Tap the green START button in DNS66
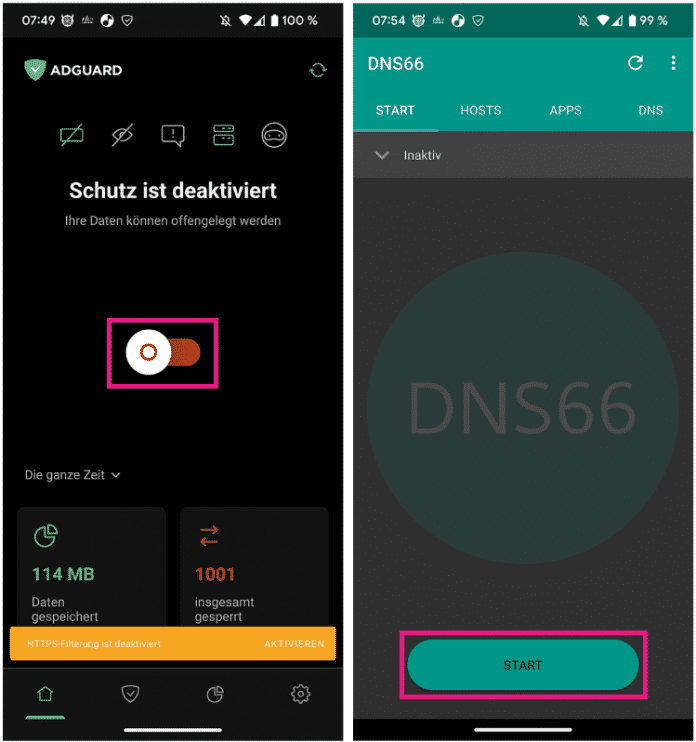696x742 pixels. point(522,665)
